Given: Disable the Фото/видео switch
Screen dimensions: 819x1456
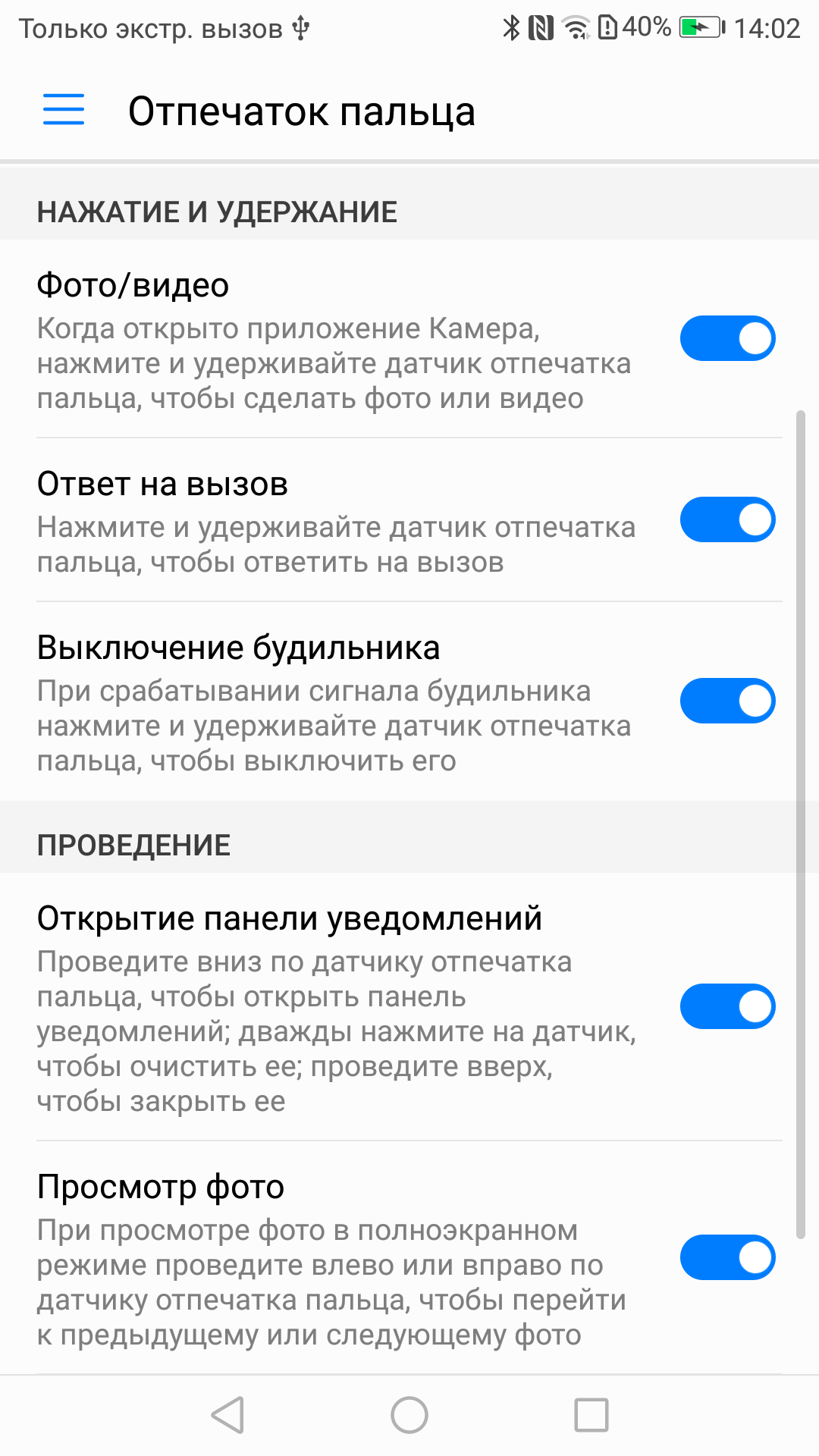Looking at the screenshot, I should click(727, 338).
